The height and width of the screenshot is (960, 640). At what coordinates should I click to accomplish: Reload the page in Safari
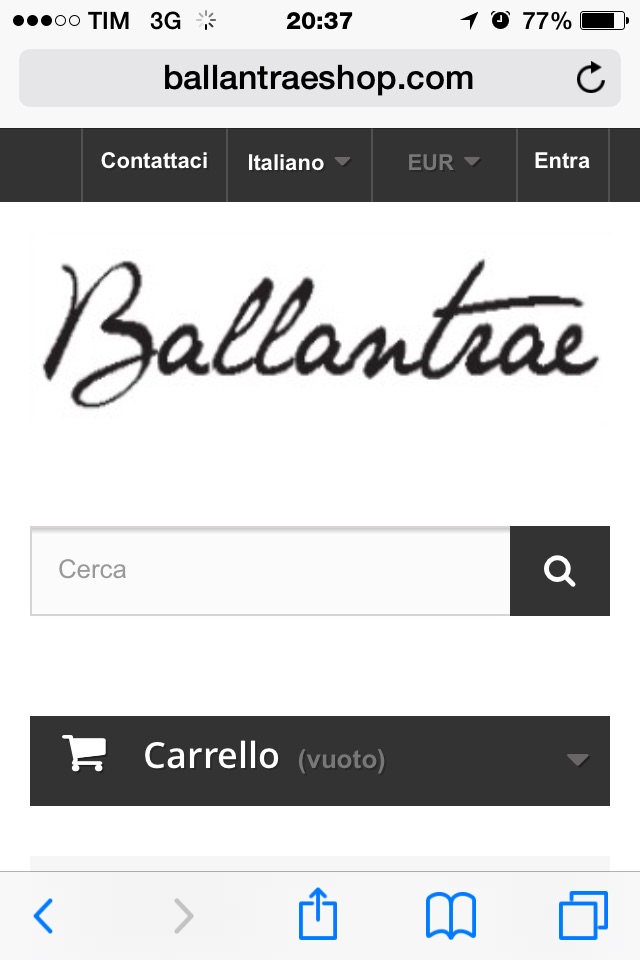(591, 78)
